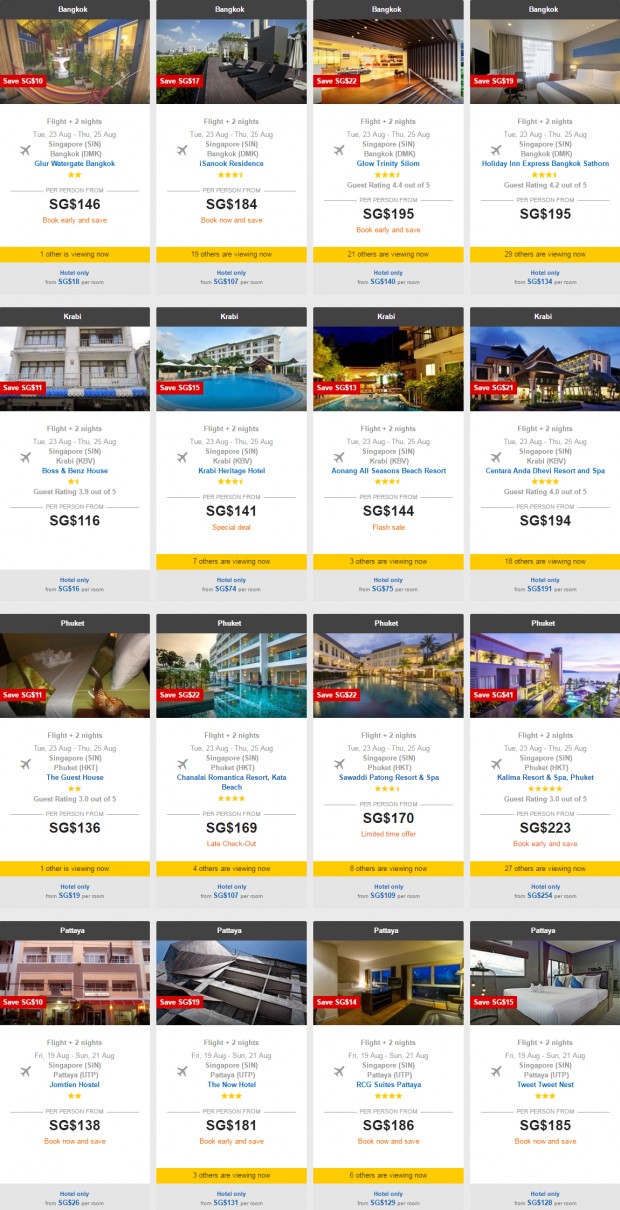Viewport: 620px width, 1210px height.
Task: View Chanalai Romantica Resort, Kata Beach deal
Action: [x=231, y=782]
